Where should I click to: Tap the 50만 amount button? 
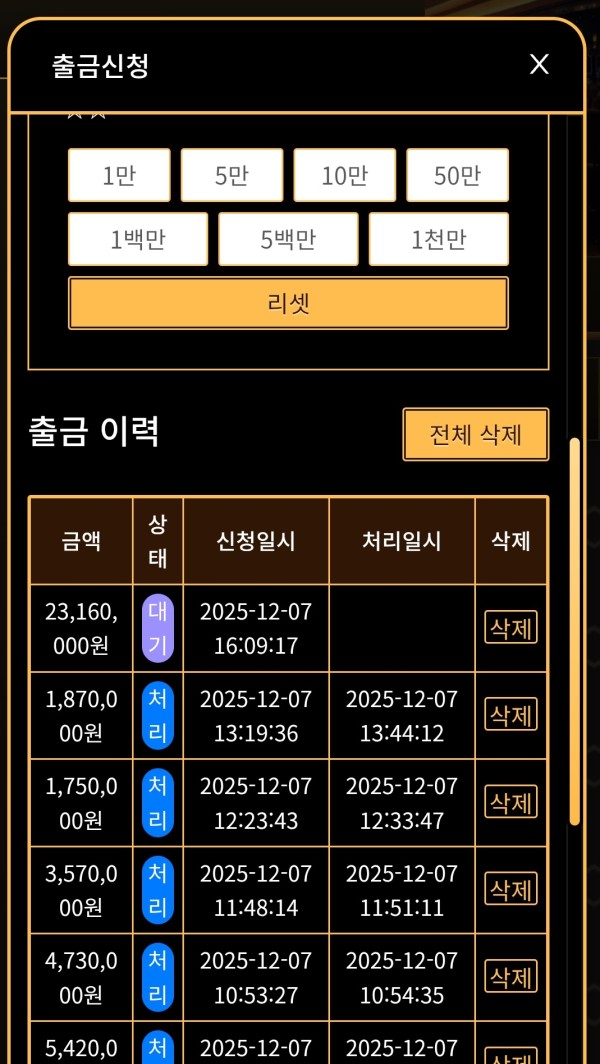pyautogui.click(x=457, y=176)
